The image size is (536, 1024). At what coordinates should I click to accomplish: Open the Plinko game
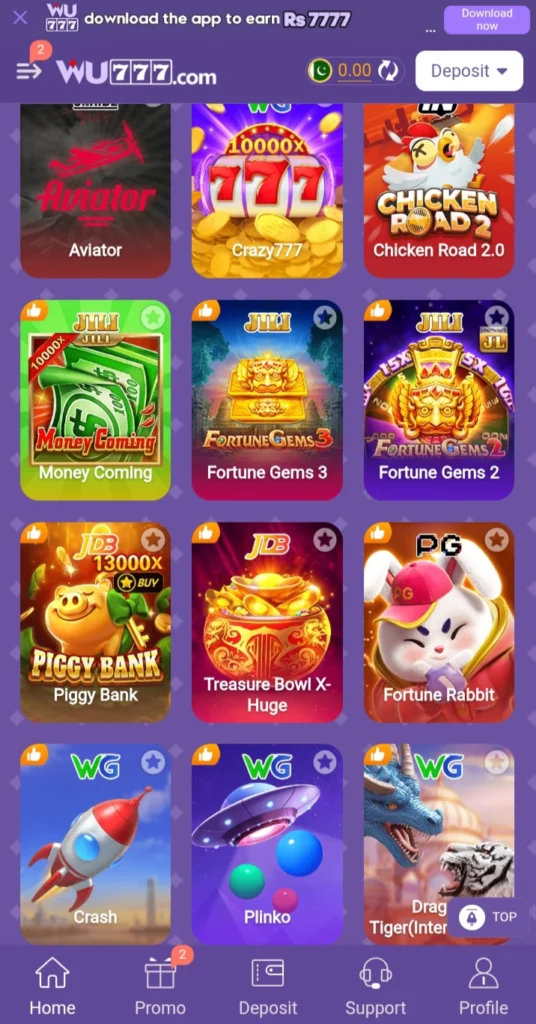[267, 844]
